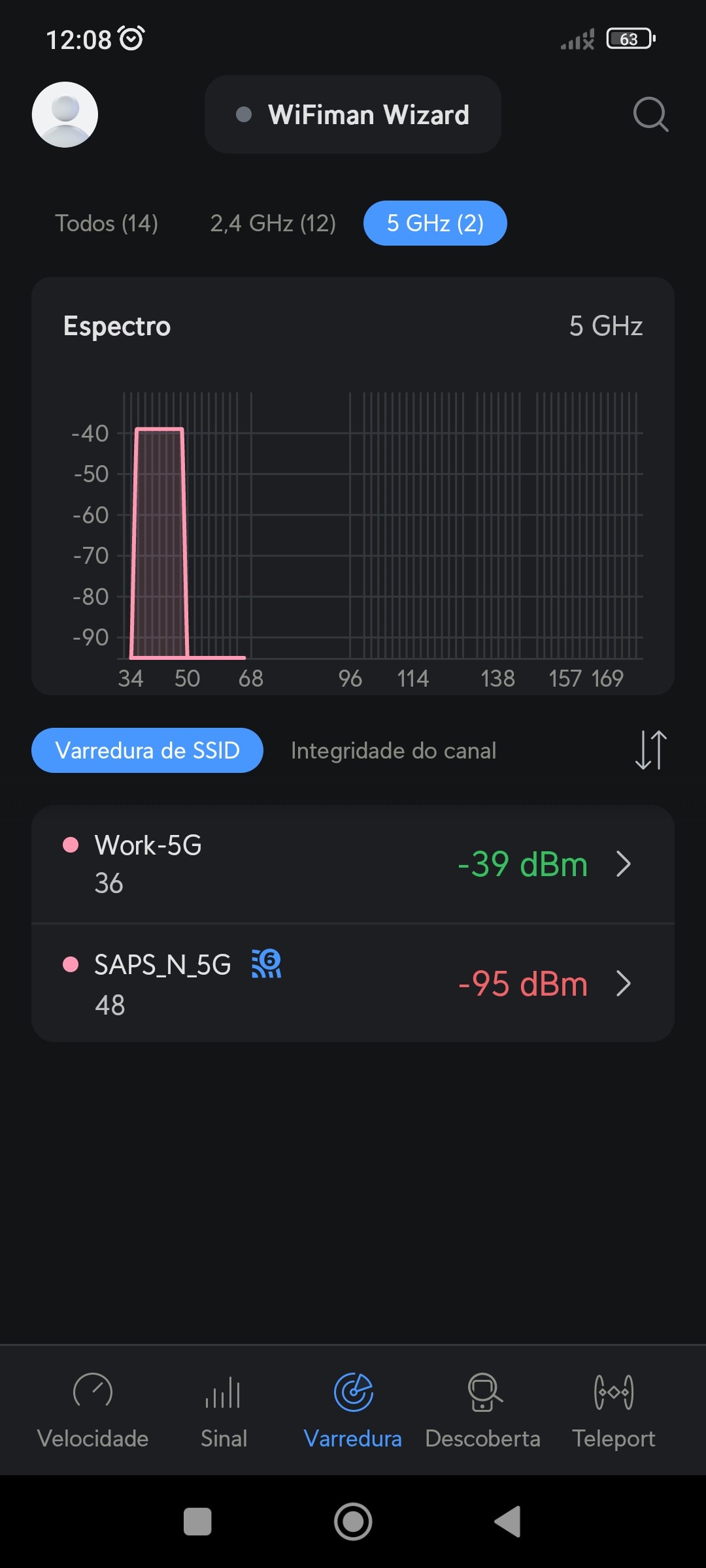Show all 14 networks with Todos
This screenshot has height=1568, width=706.
pos(107,223)
